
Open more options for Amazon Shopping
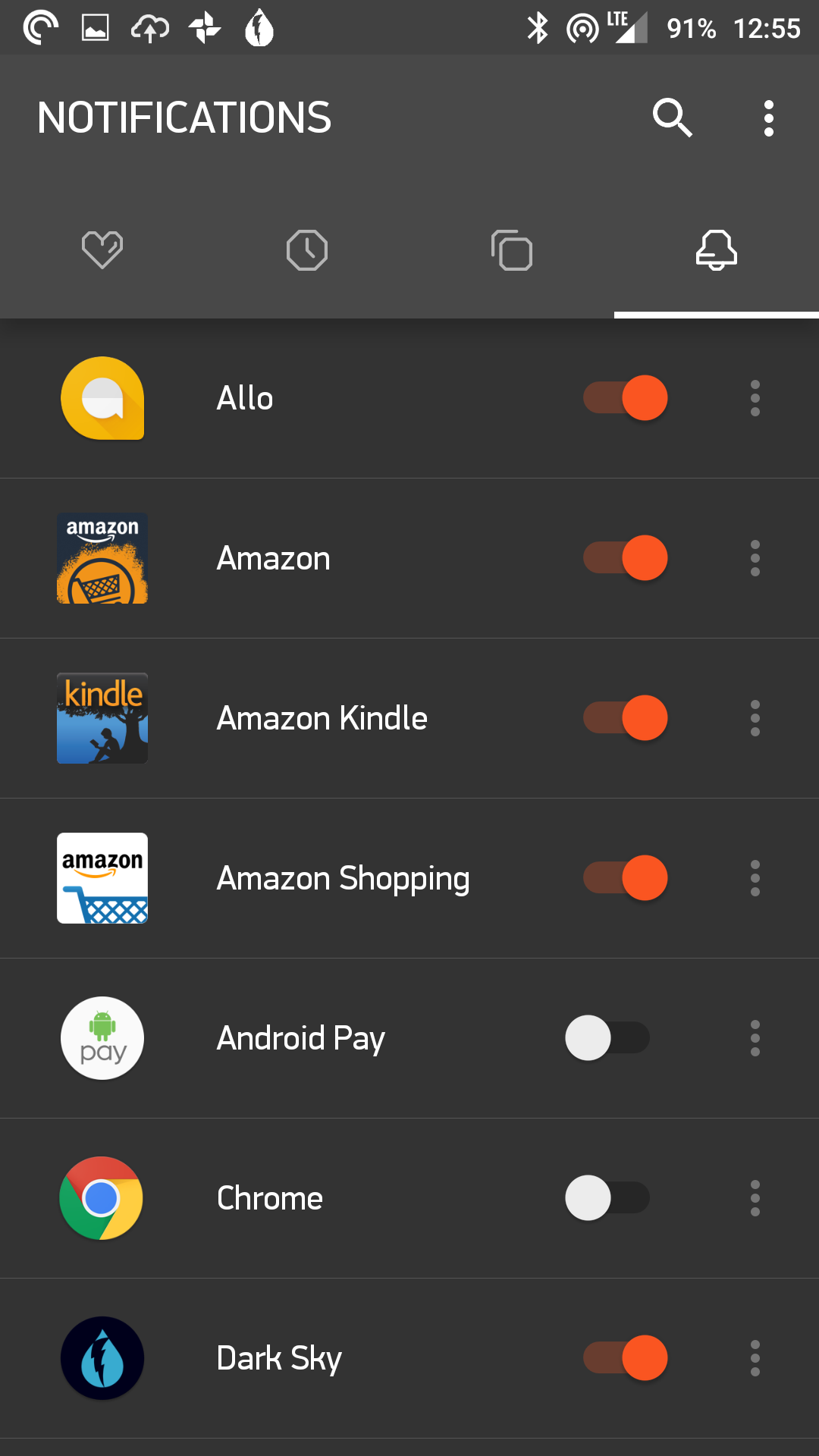click(755, 878)
